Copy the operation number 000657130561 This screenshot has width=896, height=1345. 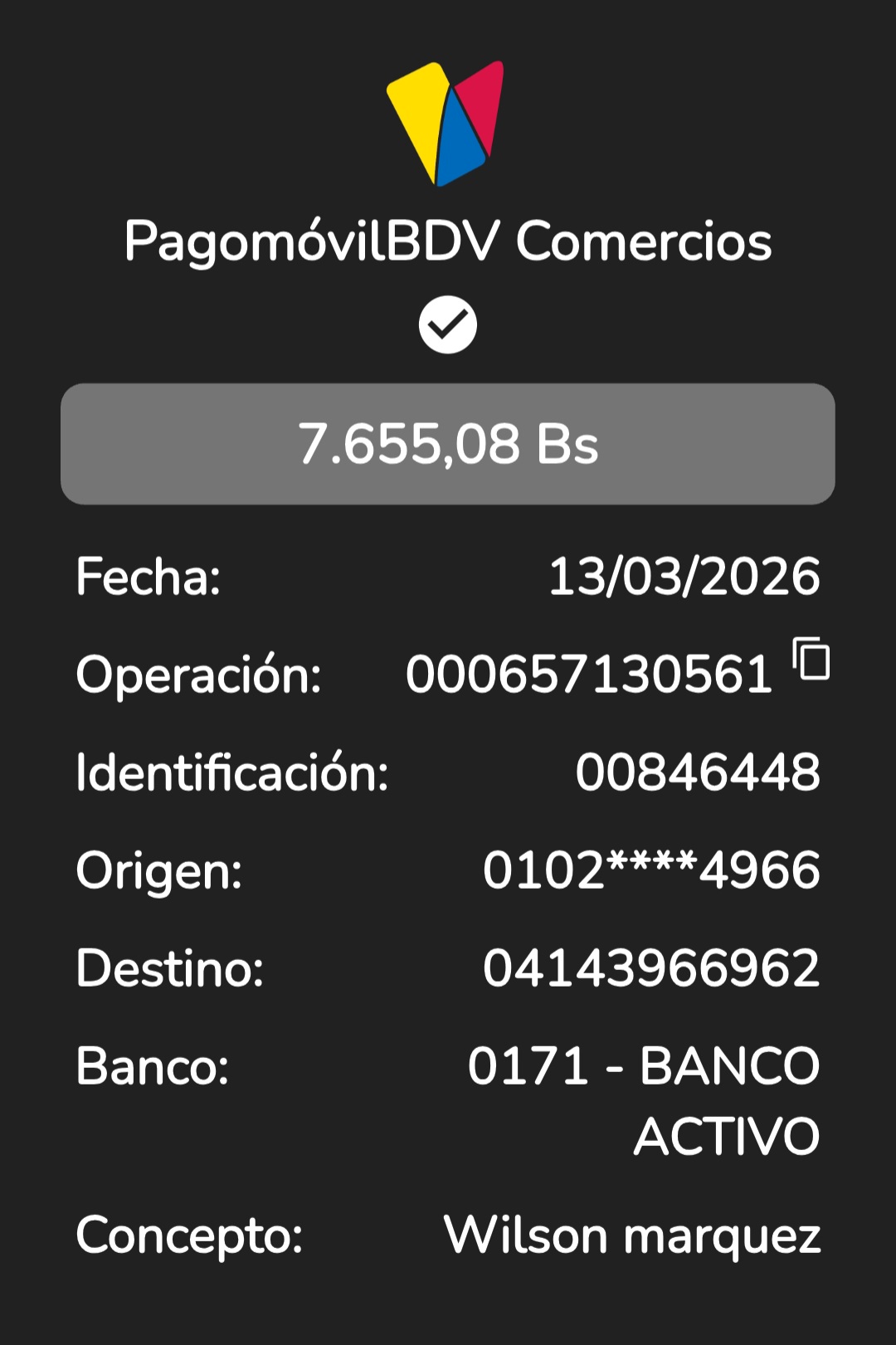811,659
